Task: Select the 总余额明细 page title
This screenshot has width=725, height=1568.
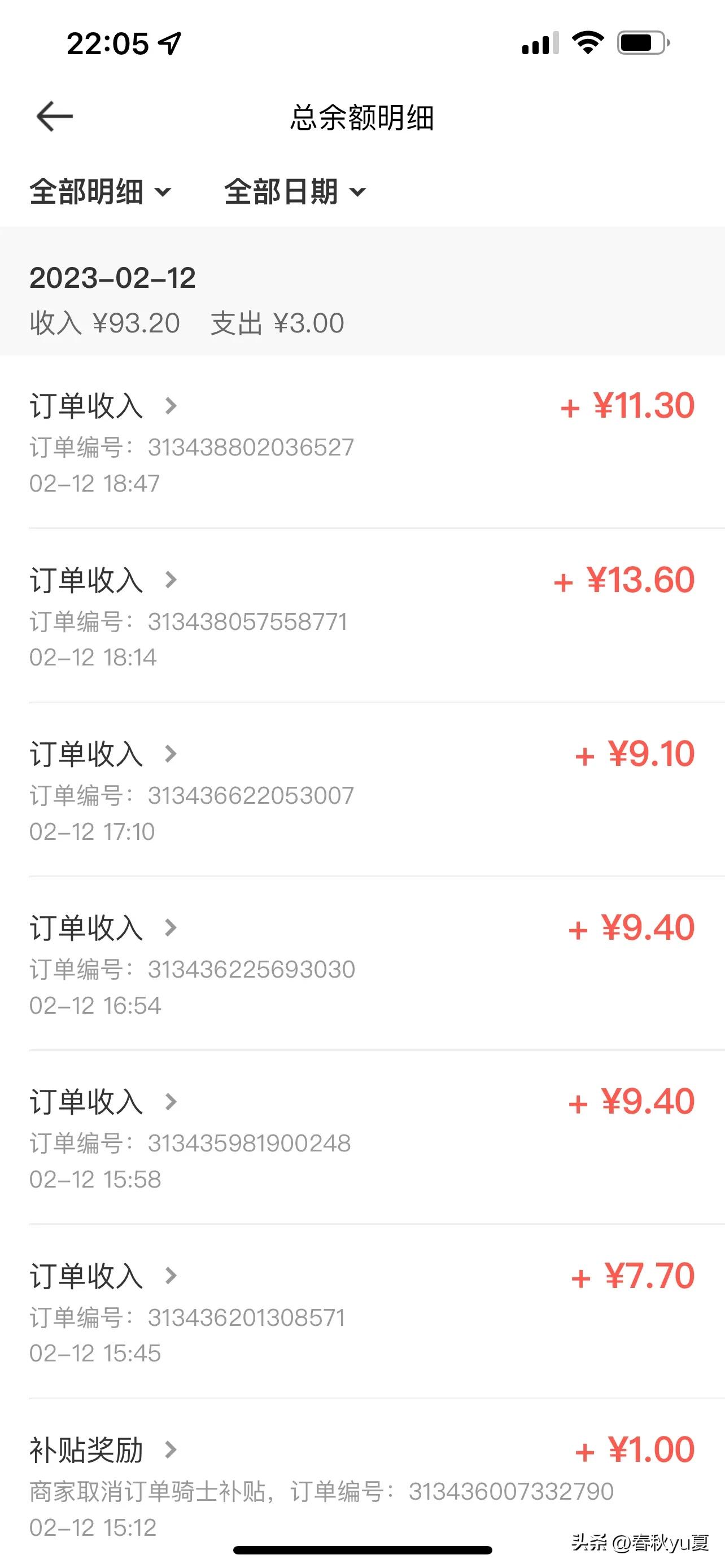Action: coord(362,118)
